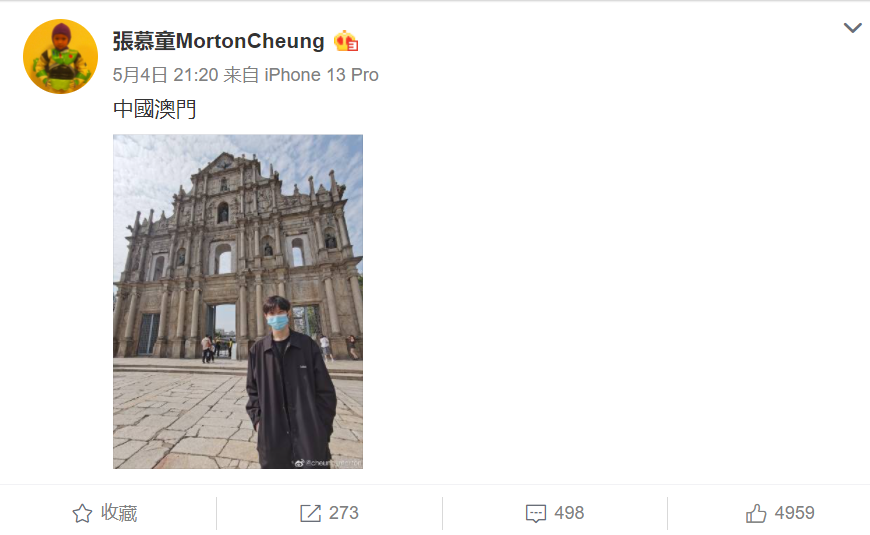Viewport: 870px width, 535px height.
Task: View the posted Macau photo full size
Action: tap(238, 301)
